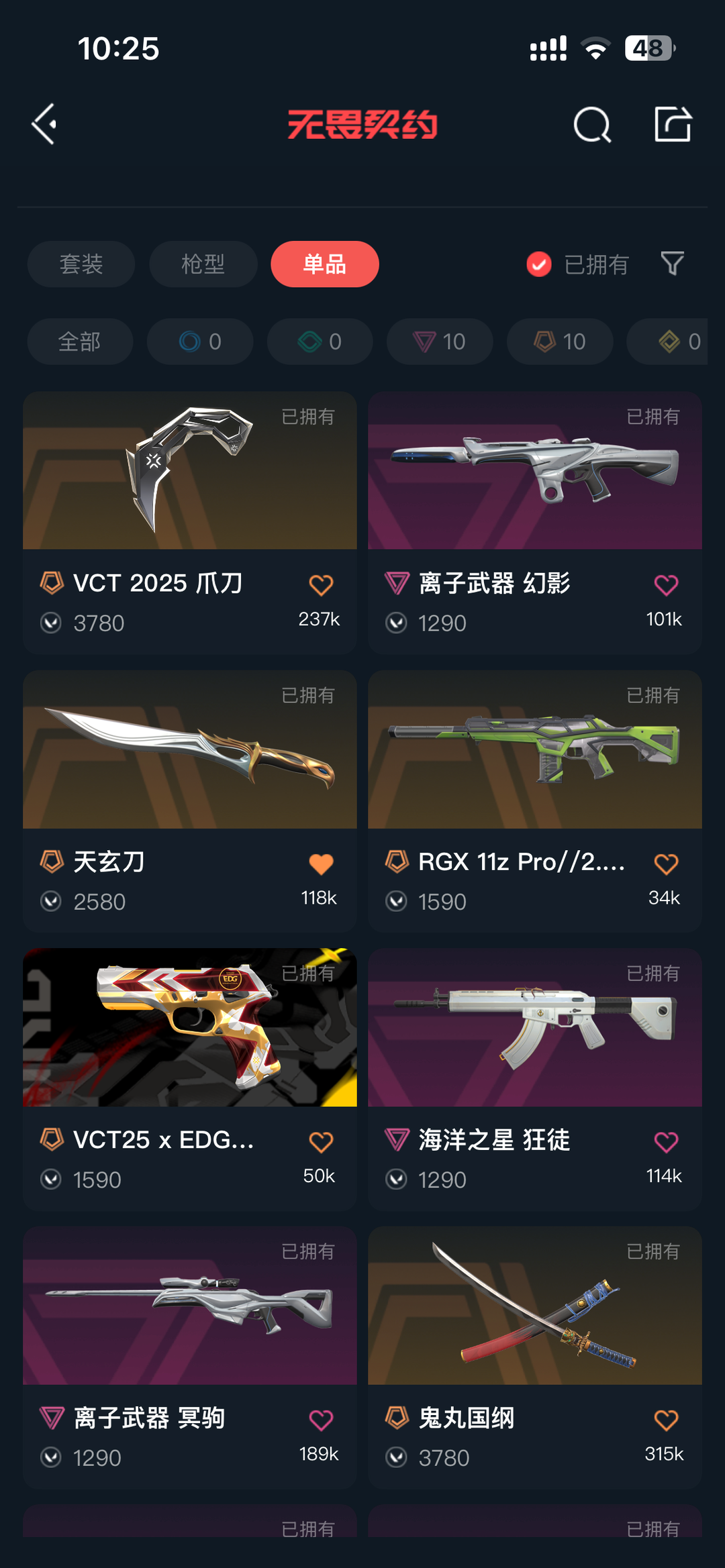Image resolution: width=725 pixels, height=1568 pixels.
Task: Switch to the 套装 tab
Action: 81,264
